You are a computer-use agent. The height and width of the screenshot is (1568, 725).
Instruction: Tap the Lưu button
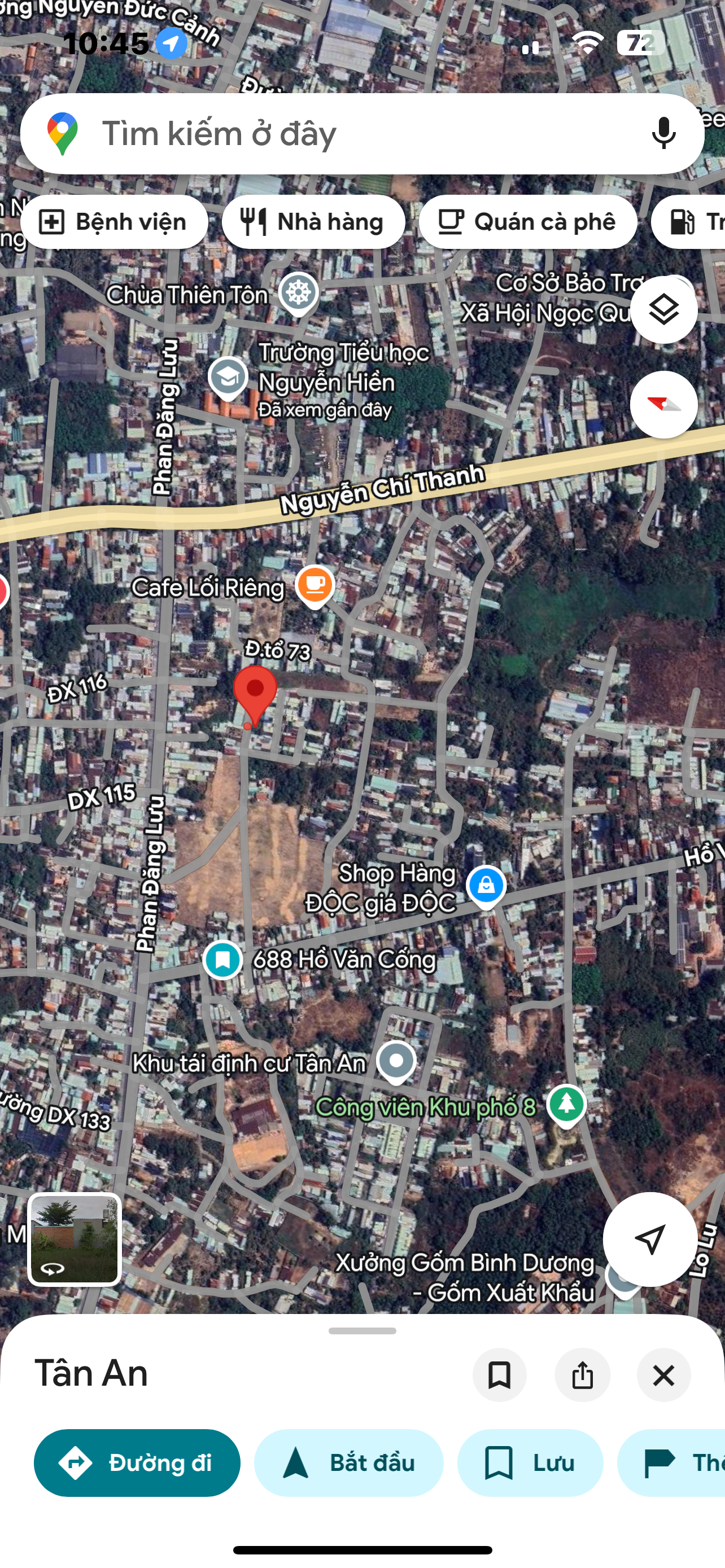point(530,1462)
